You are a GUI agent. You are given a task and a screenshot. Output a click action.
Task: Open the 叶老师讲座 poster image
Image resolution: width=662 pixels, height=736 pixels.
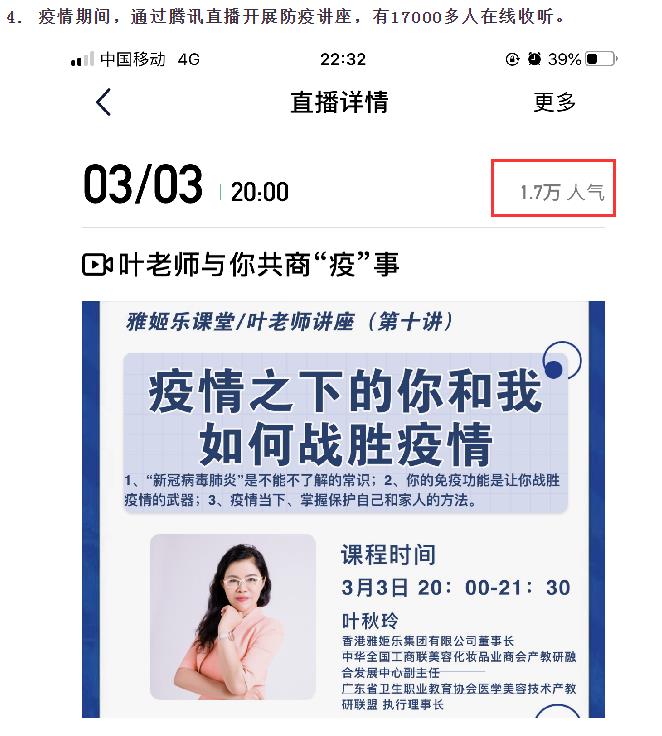343,500
